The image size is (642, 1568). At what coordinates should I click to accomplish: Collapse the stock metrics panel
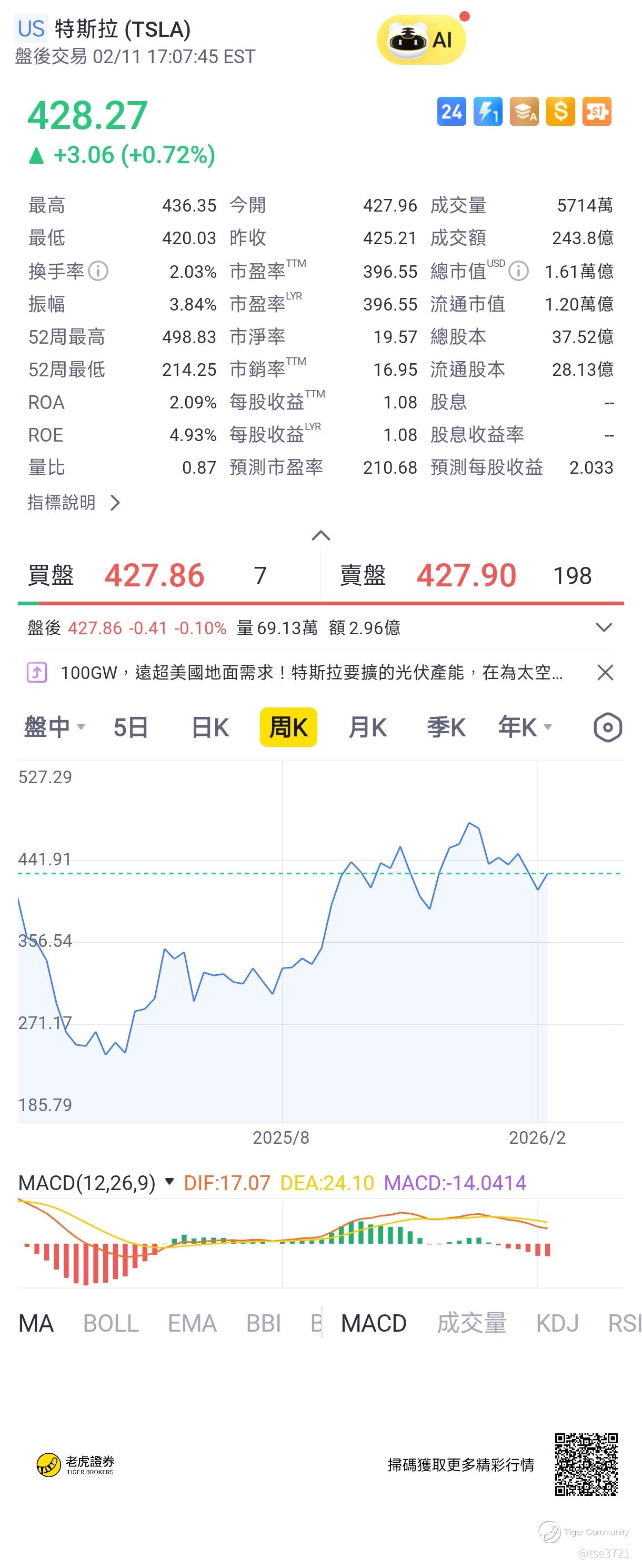tap(320, 536)
